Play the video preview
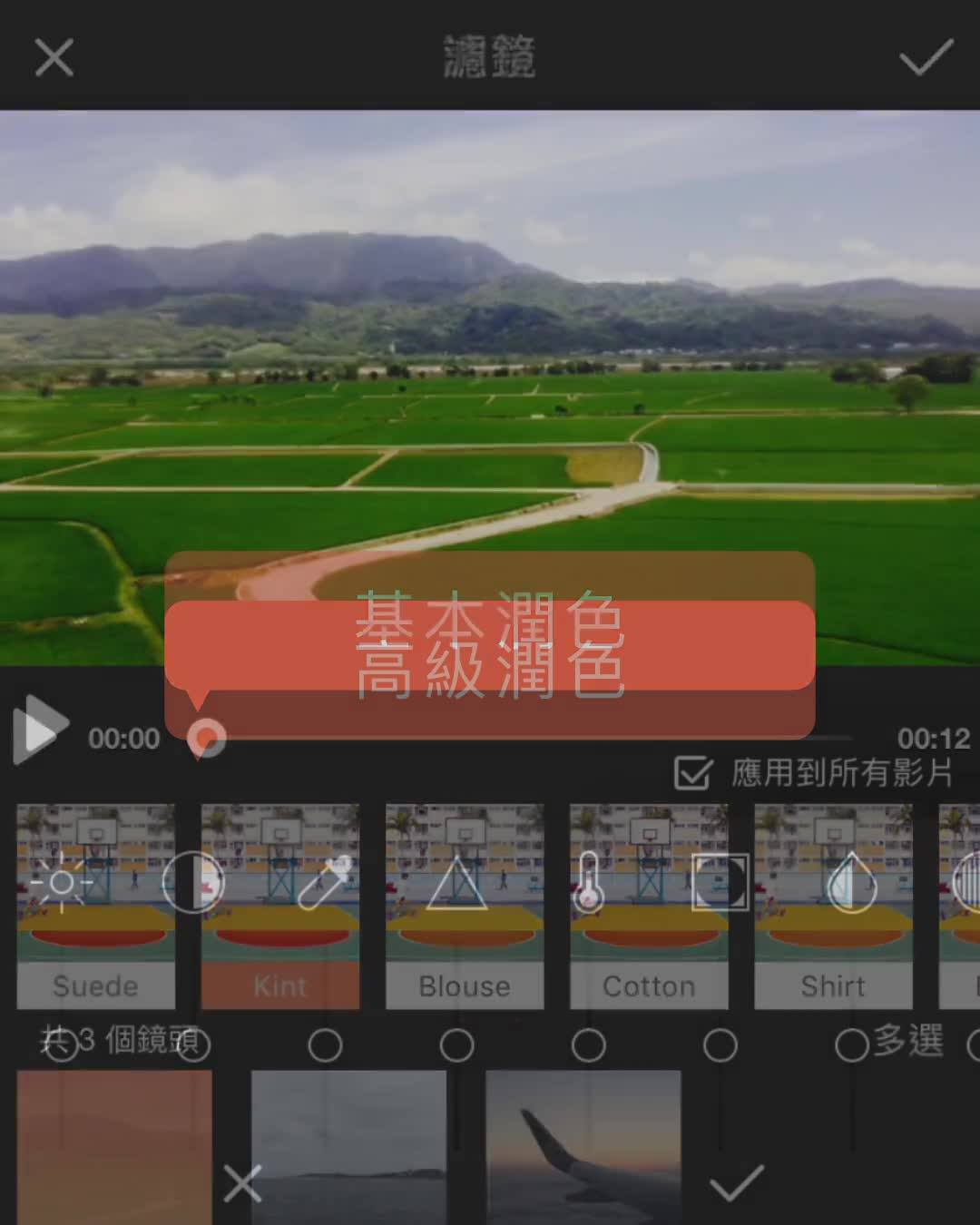This screenshot has height=1225, width=980. click(x=40, y=730)
